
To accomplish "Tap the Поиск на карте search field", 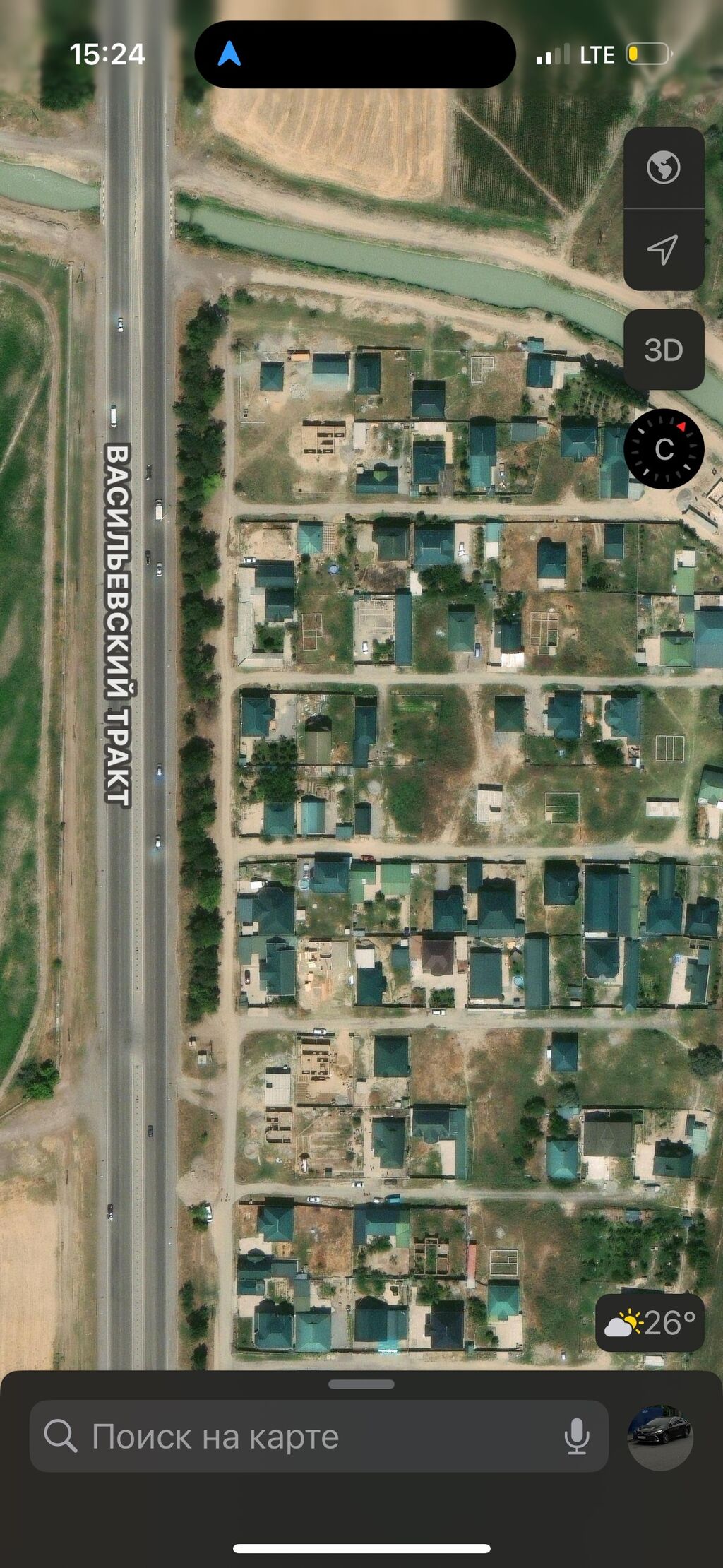I will [x=318, y=1436].
